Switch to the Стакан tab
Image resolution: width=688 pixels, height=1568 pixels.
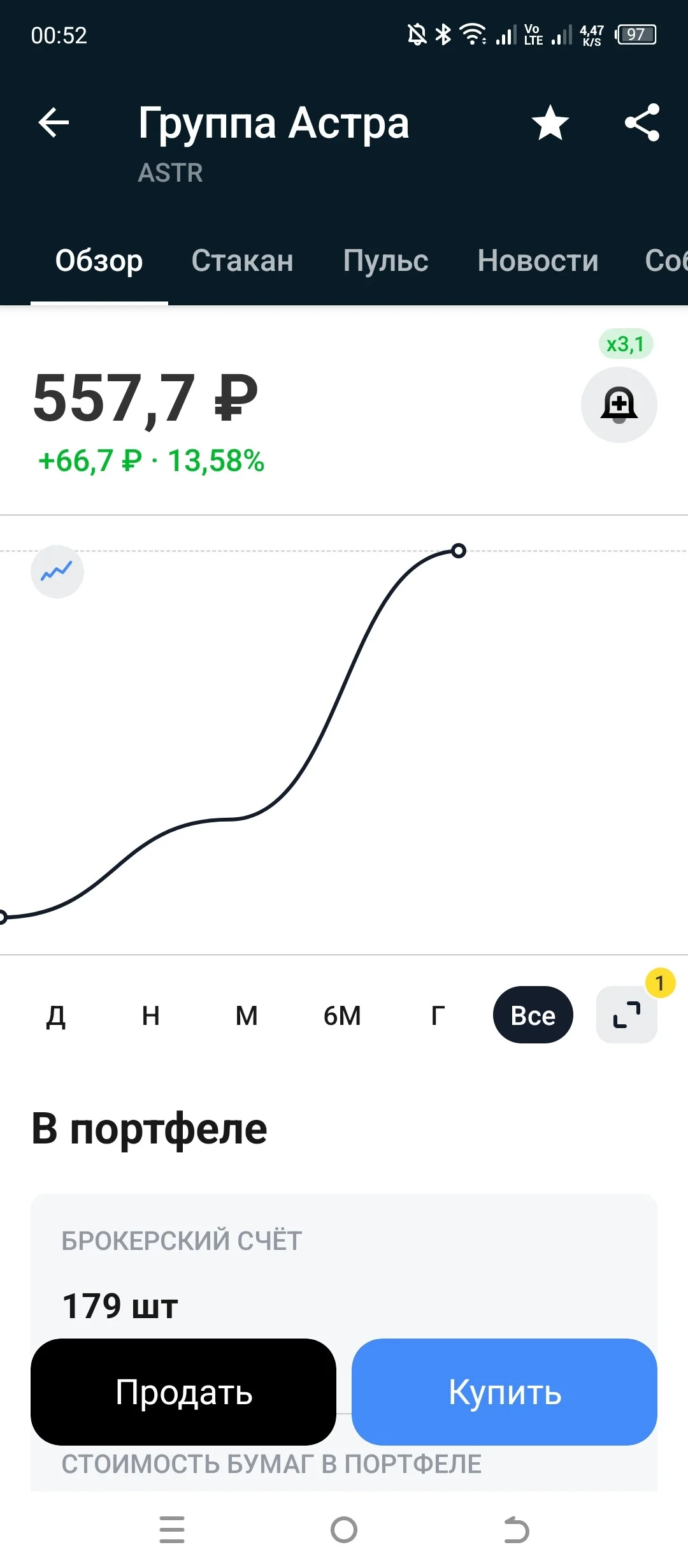[243, 260]
